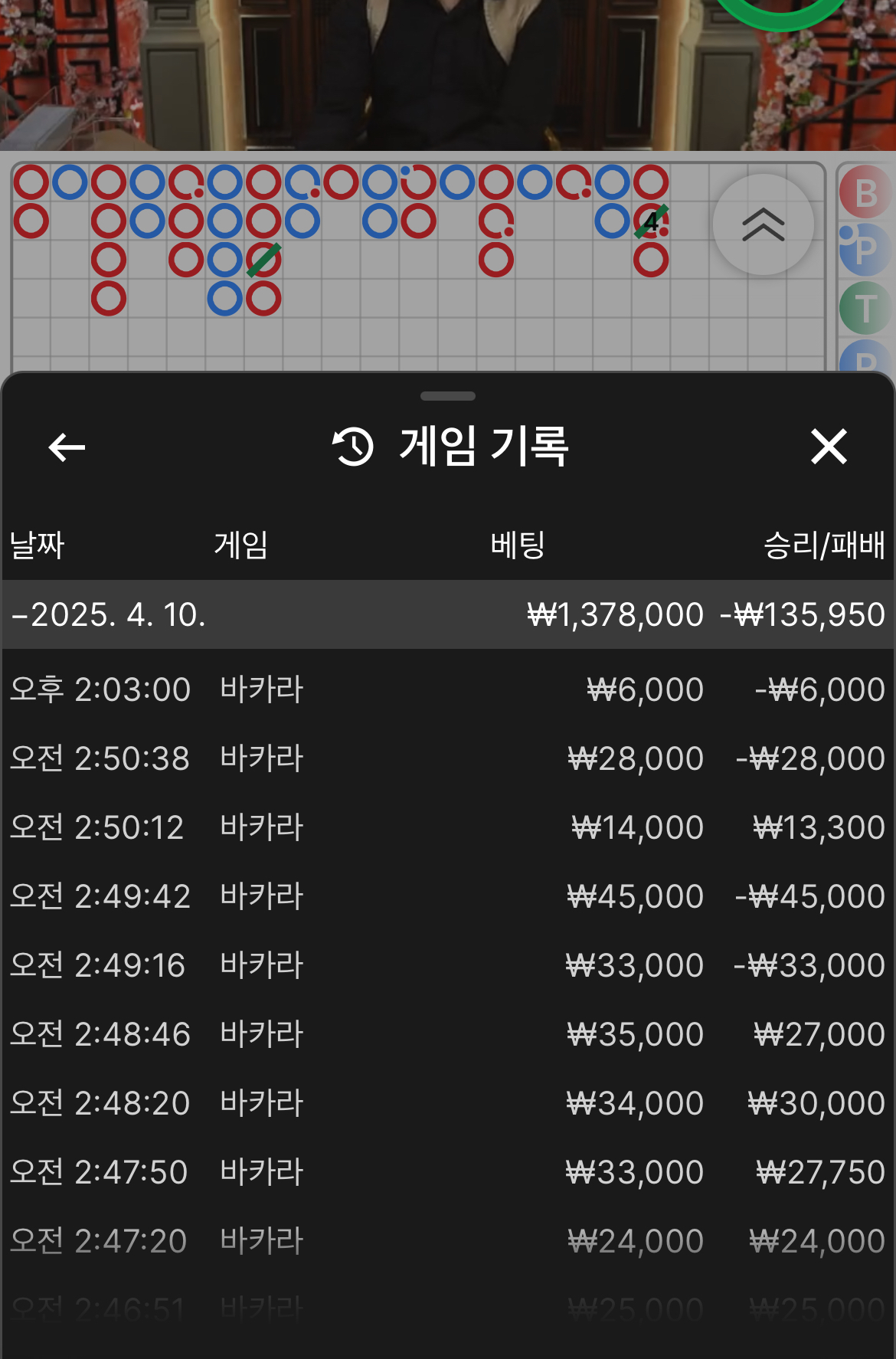Open the 오전 2:49:42 바카라 record
The height and width of the screenshot is (1359, 896).
click(448, 896)
